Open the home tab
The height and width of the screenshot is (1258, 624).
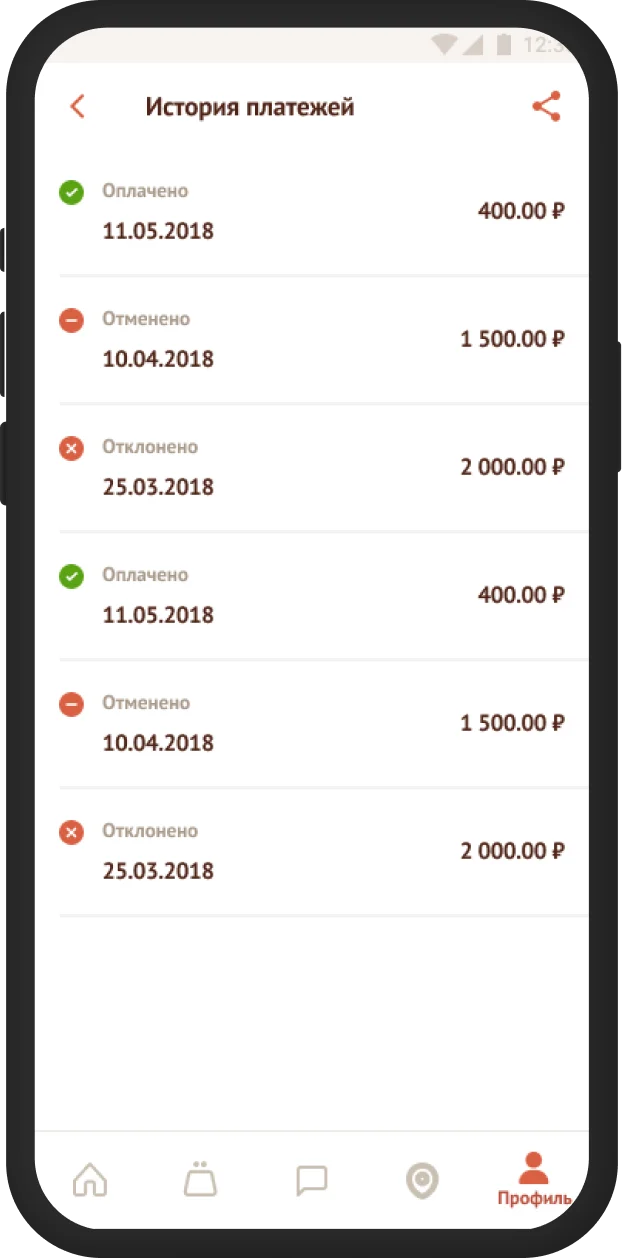coord(90,1181)
